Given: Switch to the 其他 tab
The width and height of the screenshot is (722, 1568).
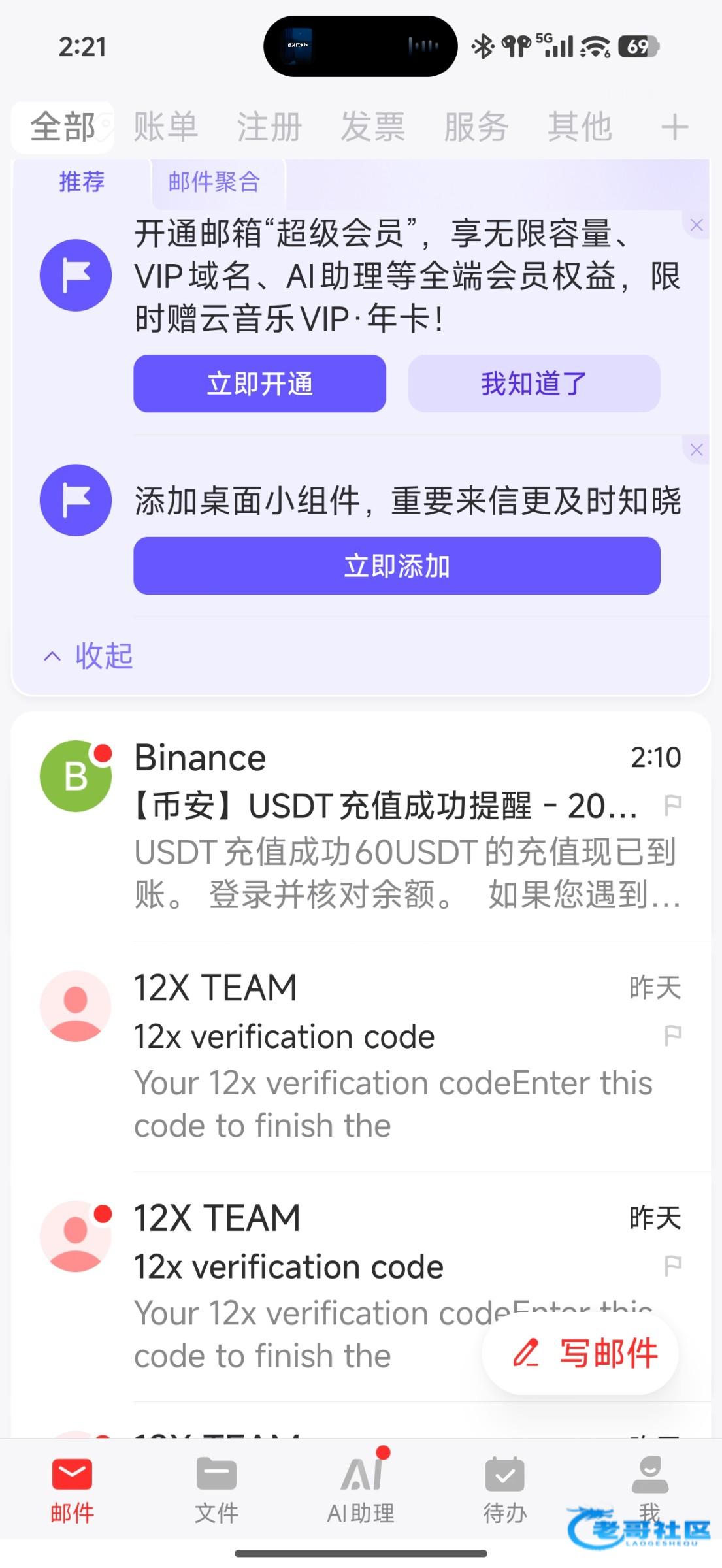Looking at the screenshot, I should coord(580,127).
